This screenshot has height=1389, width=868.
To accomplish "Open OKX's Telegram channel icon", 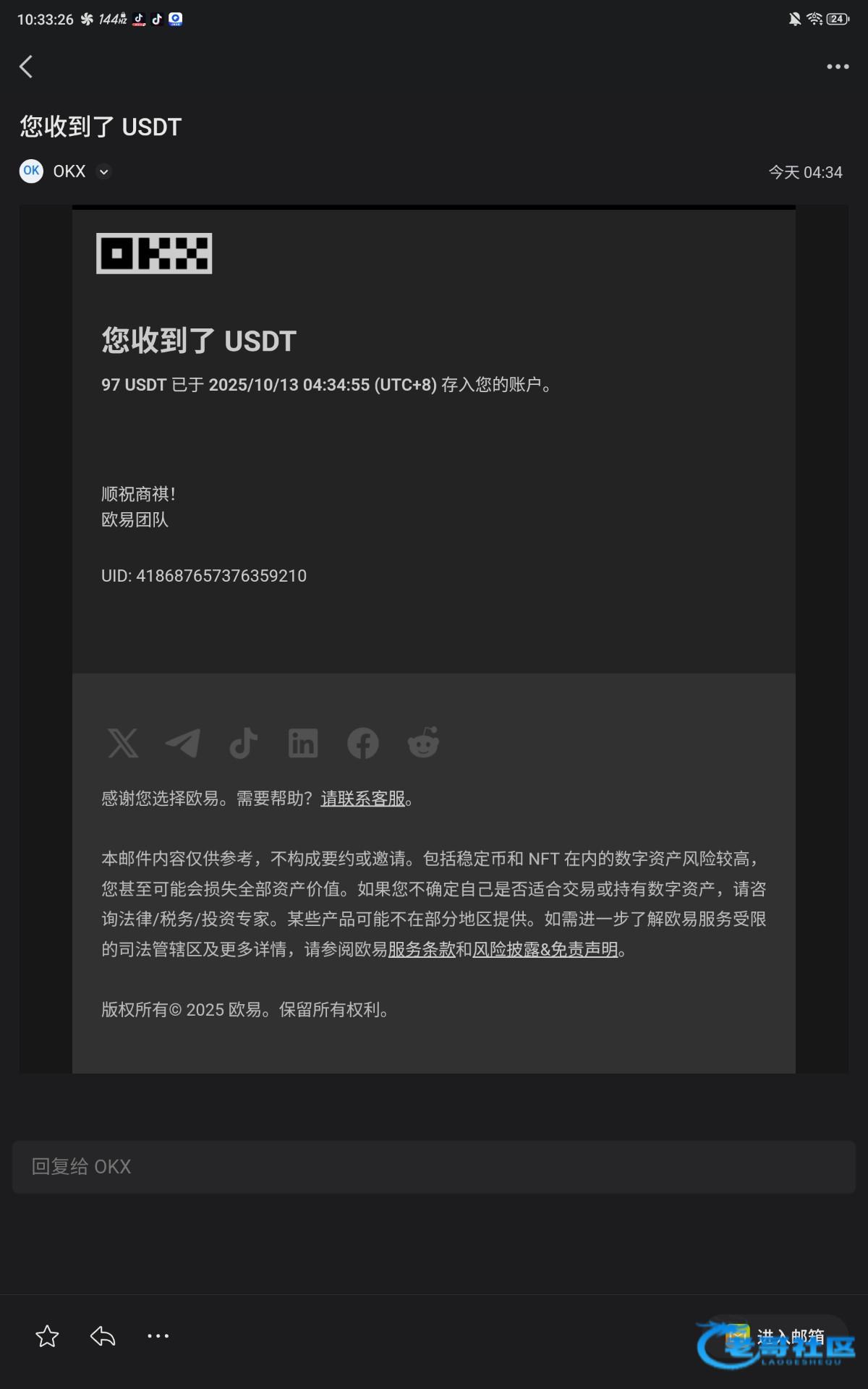I will coord(183,743).
